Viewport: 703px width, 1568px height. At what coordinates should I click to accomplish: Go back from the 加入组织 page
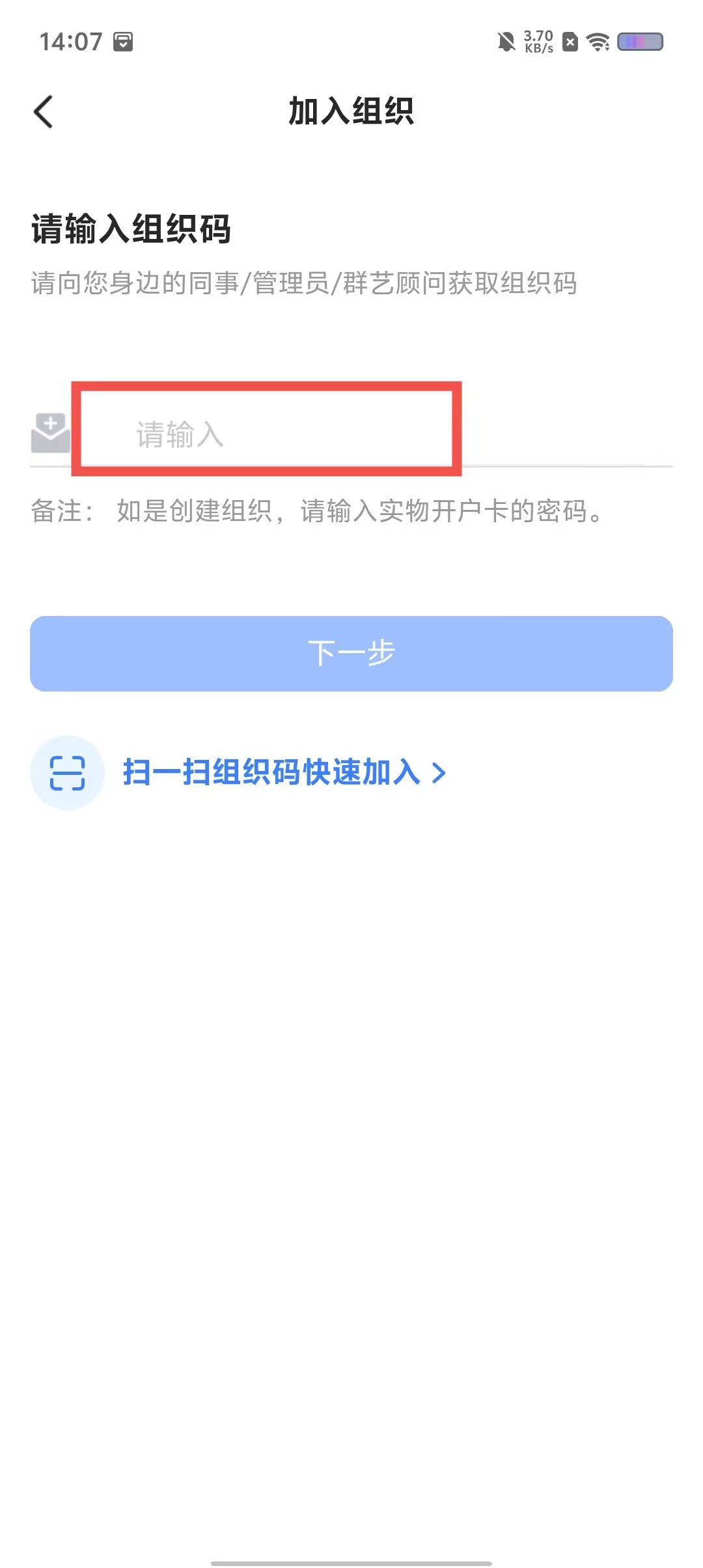pyautogui.click(x=43, y=111)
